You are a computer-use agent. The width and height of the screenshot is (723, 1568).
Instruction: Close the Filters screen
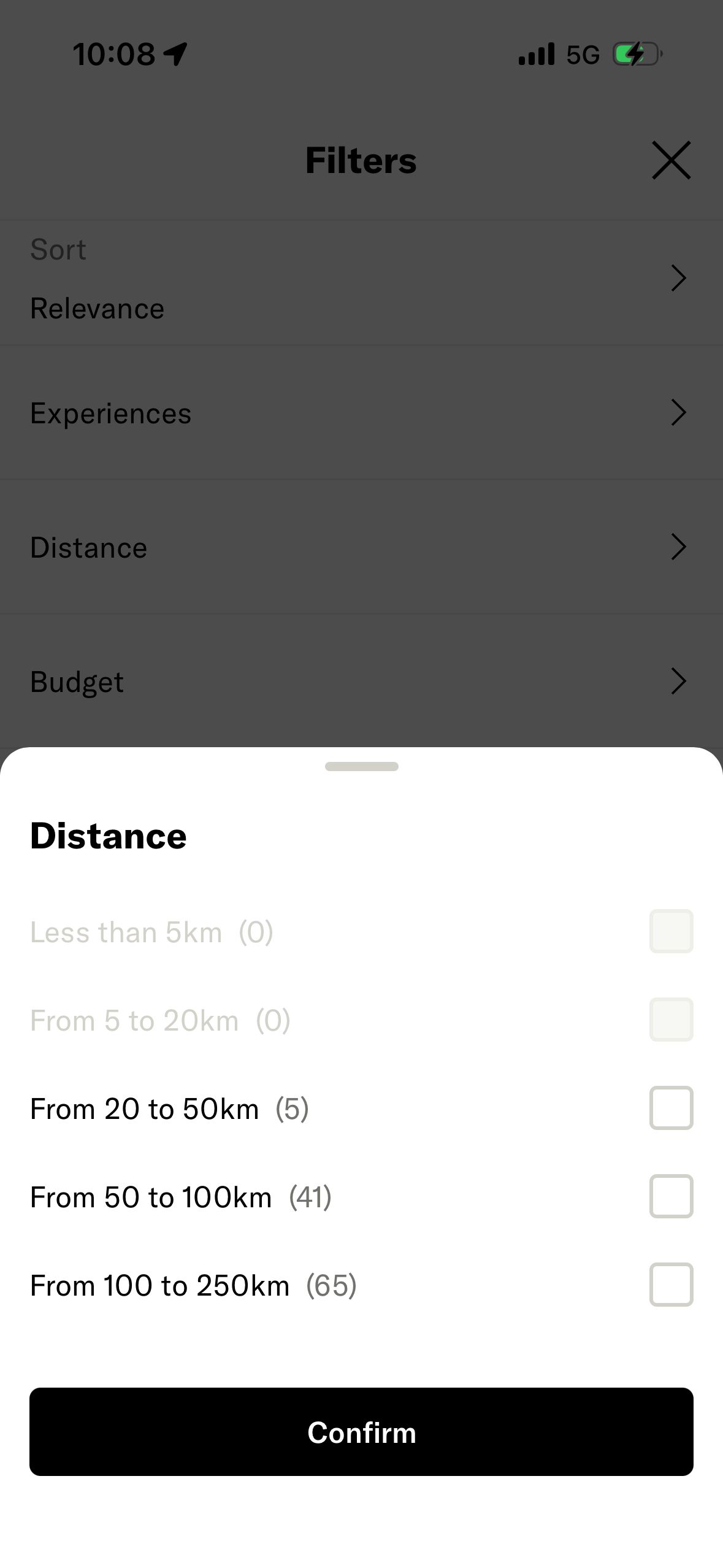coord(671,160)
